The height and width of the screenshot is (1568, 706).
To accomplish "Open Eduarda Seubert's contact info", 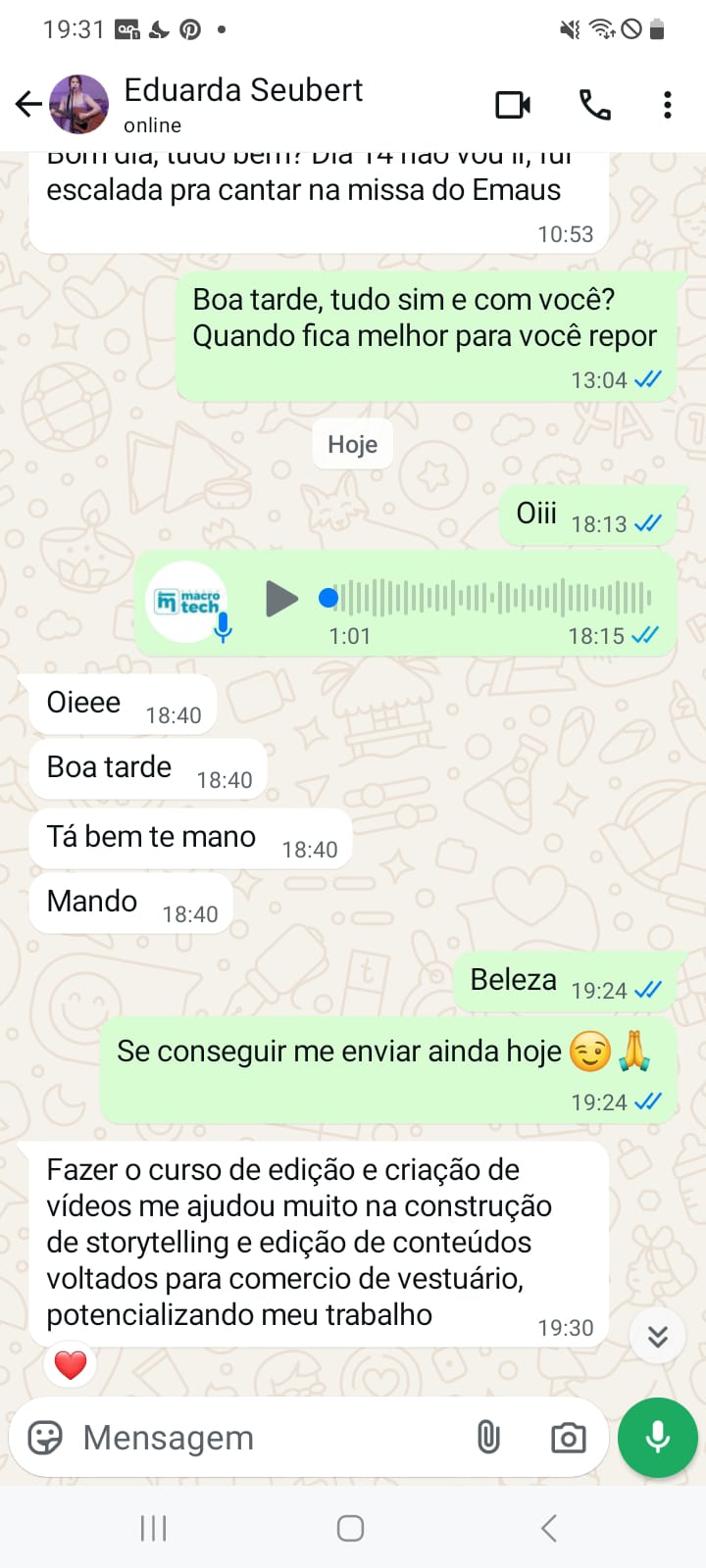I will 242,104.
